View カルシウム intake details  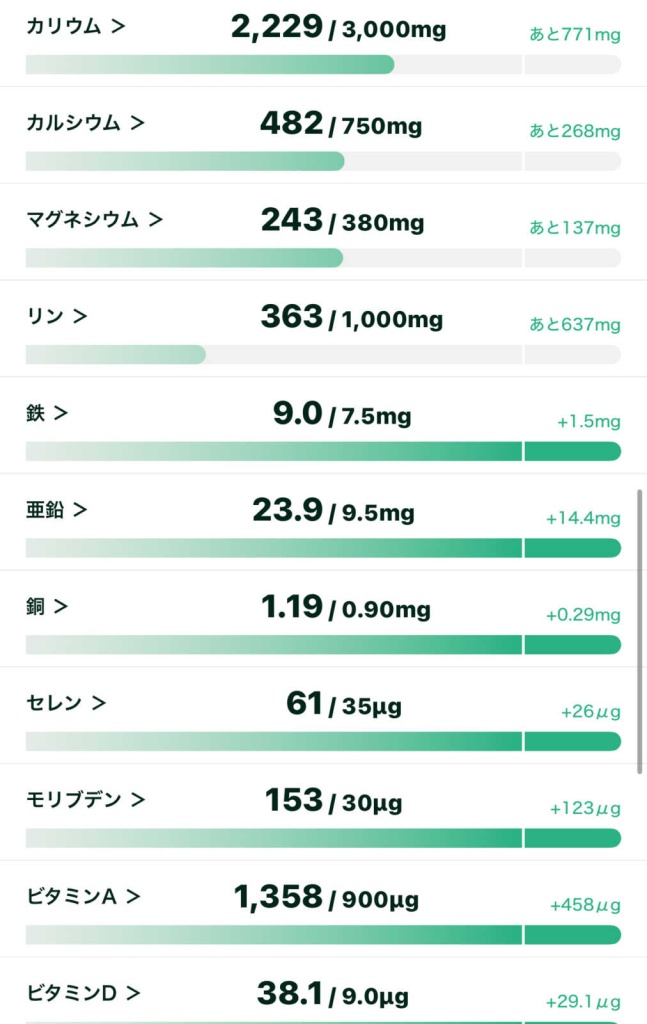pyautogui.click(x=85, y=123)
